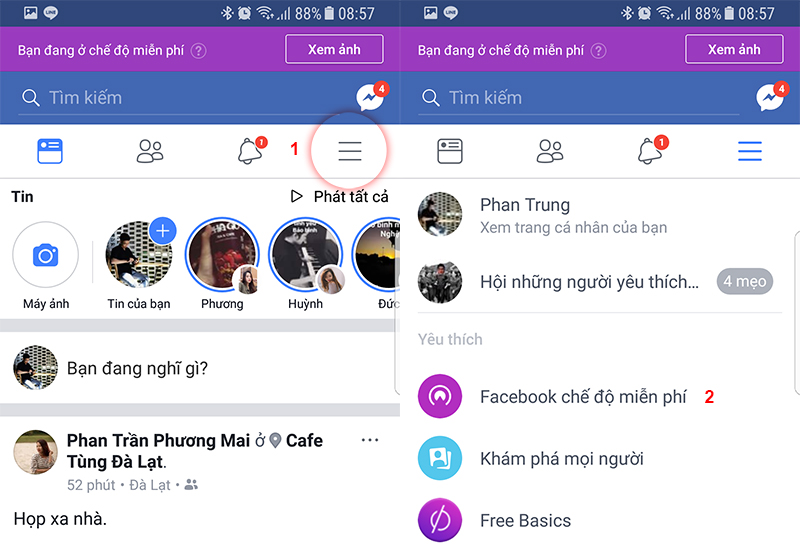Open overflow menu on Phan Trần Phương Mai's post
This screenshot has width=800, height=550.
(x=370, y=440)
